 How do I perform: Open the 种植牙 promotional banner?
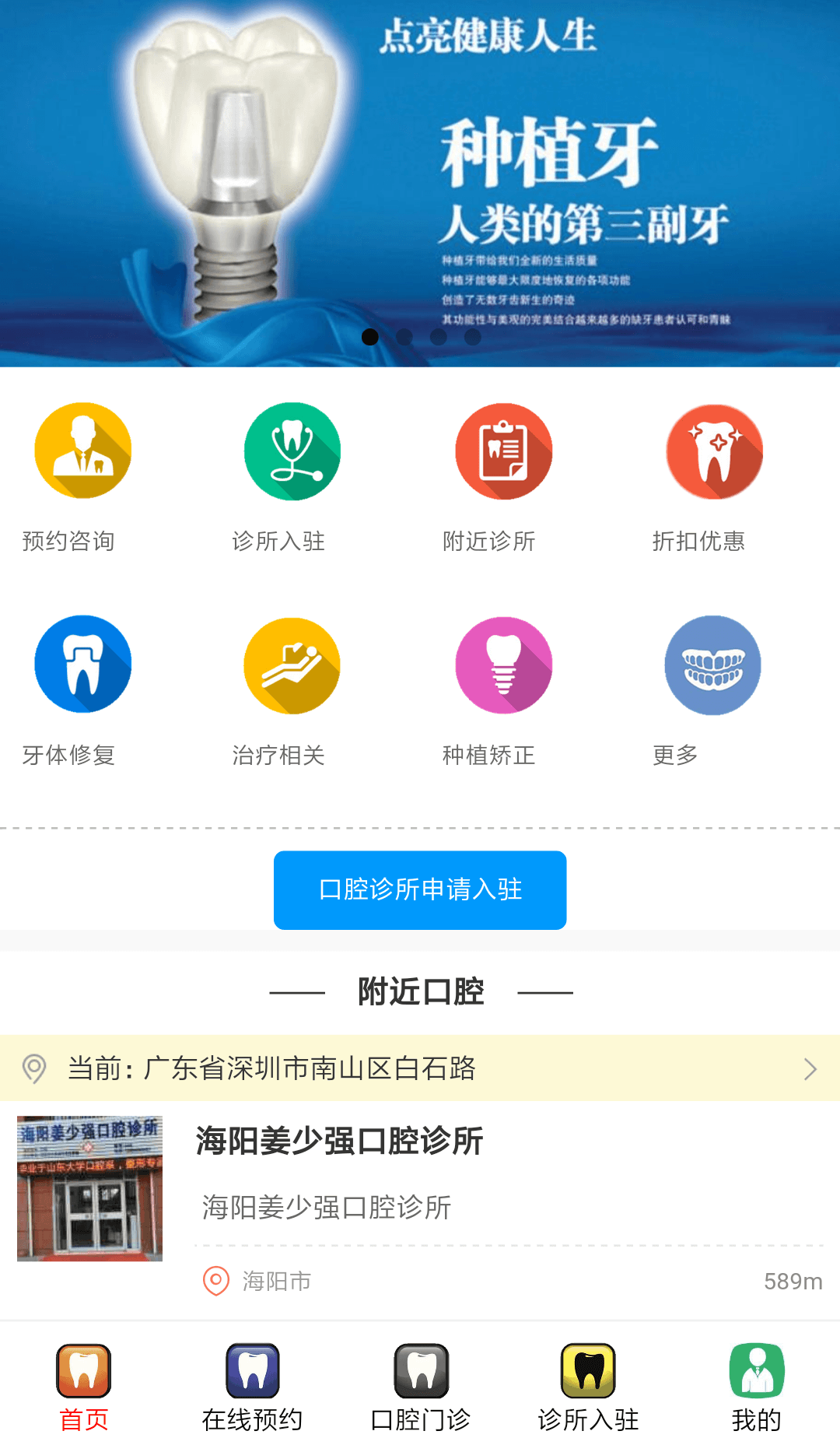(x=420, y=183)
